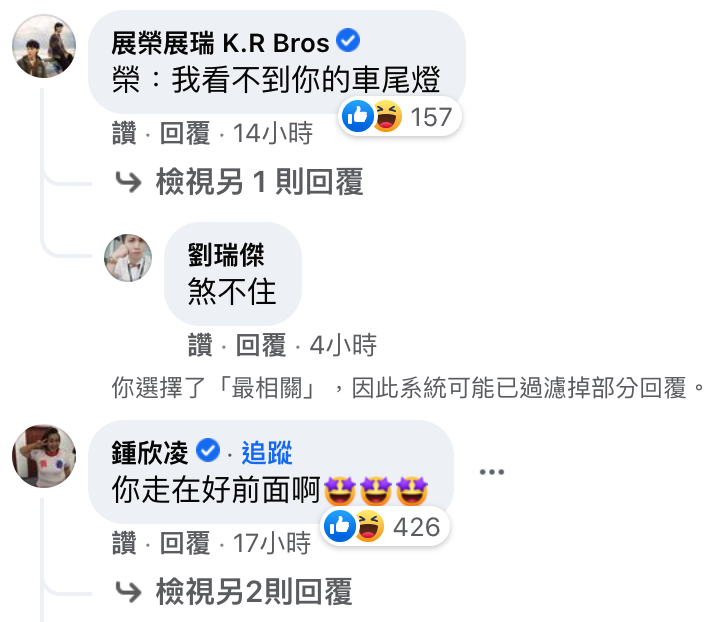Open 展榮展瑞 K.R Bros profile picture
The height and width of the screenshot is (622, 720).
[44, 46]
